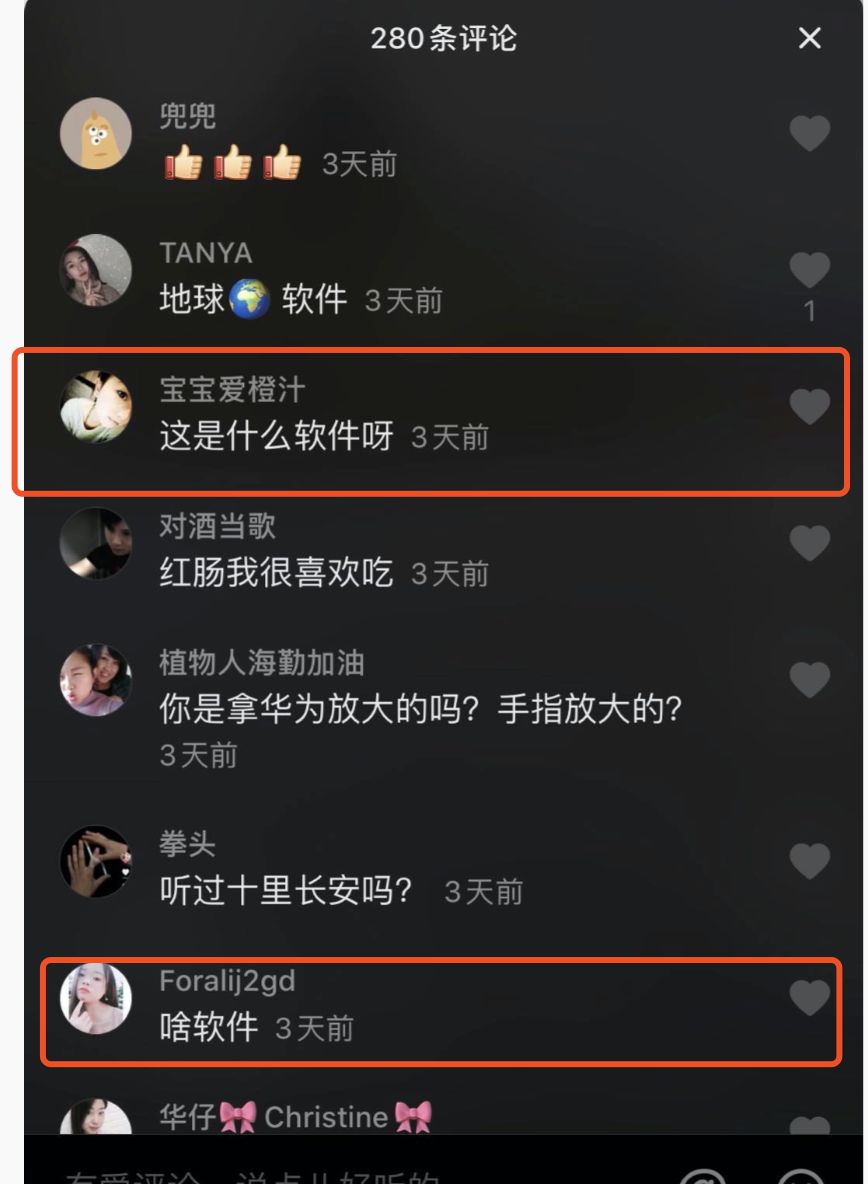Like 植物人海勤加油's comment
Image resolution: width=868 pixels, height=1184 pixels.
(810, 680)
